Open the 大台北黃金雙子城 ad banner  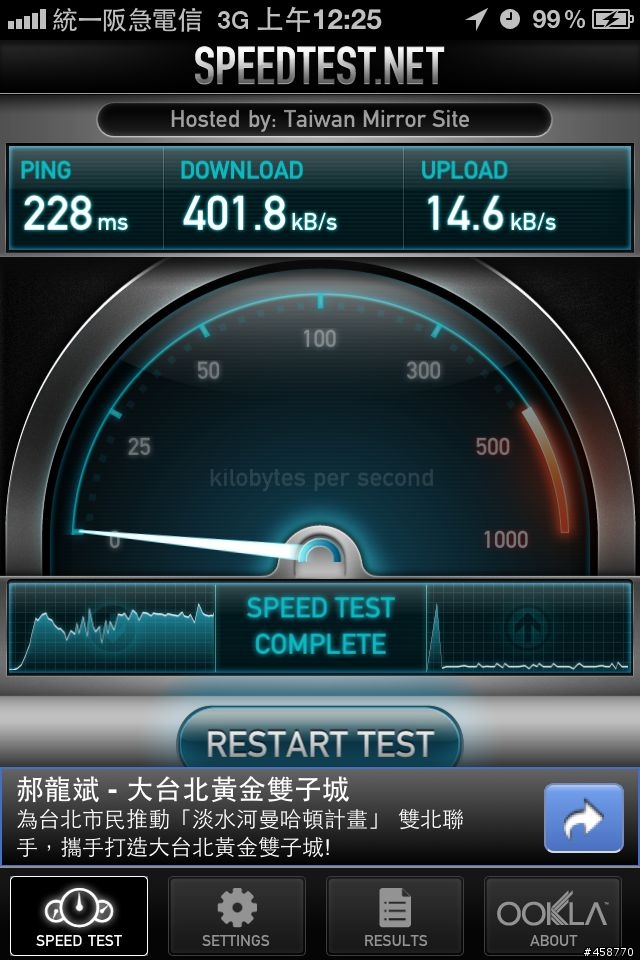260,816
